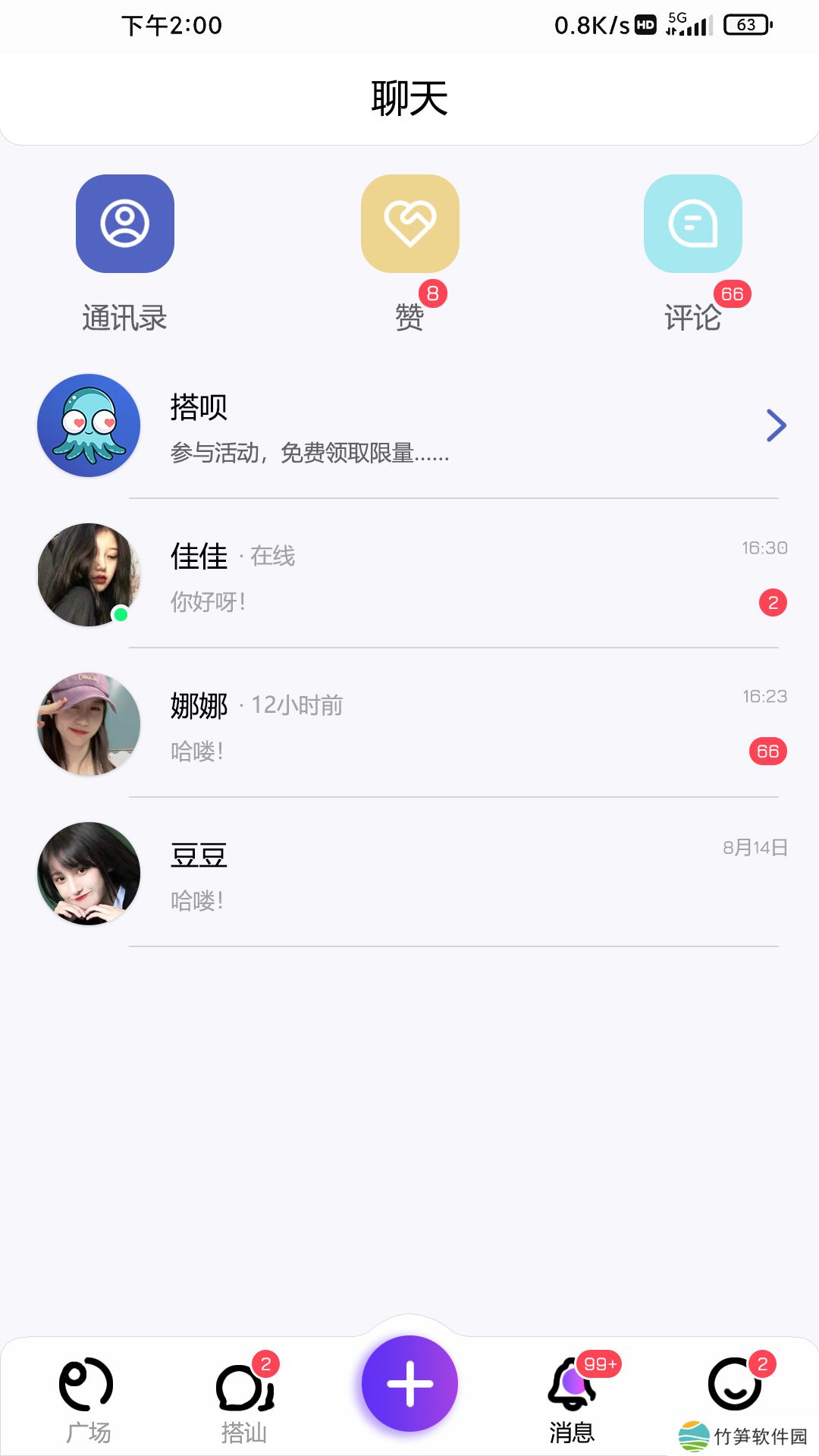The height and width of the screenshot is (1456, 819).
Task: Switch to the 搭讪 tab
Action: (244, 1399)
